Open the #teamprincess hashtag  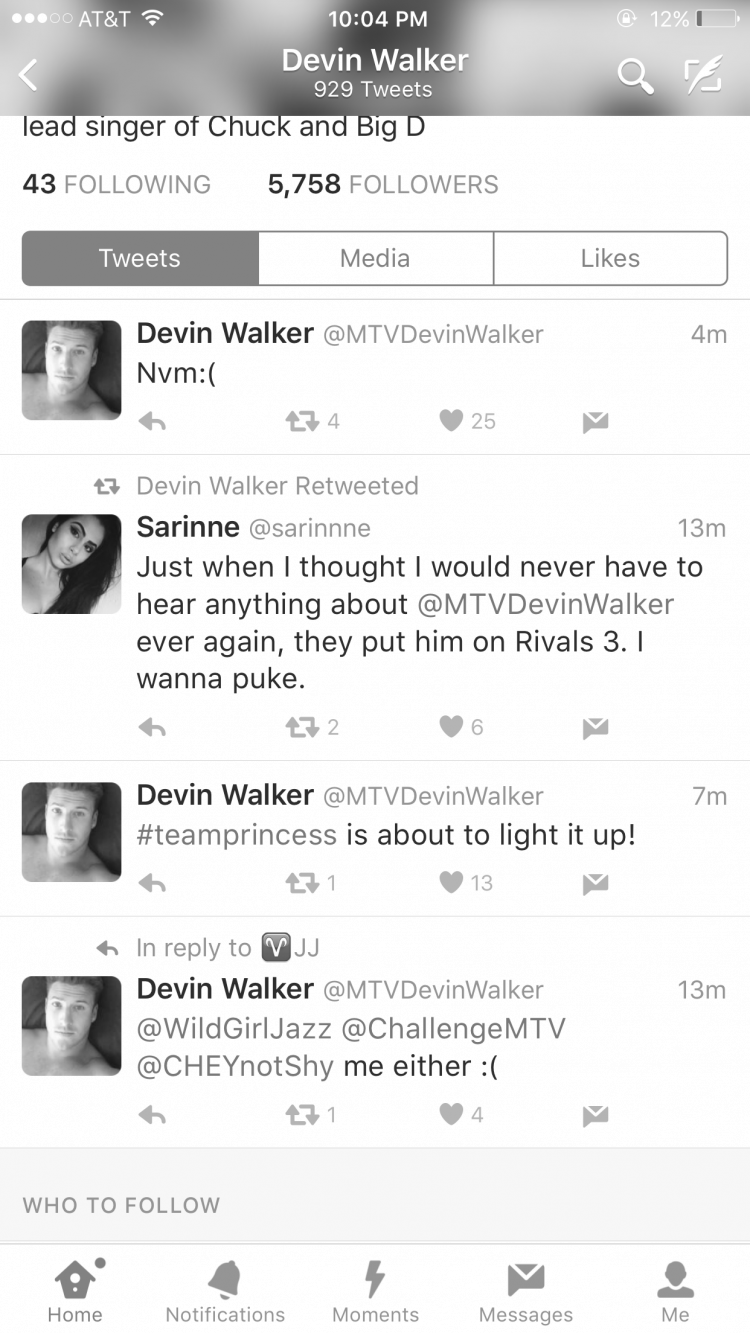click(237, 835)
